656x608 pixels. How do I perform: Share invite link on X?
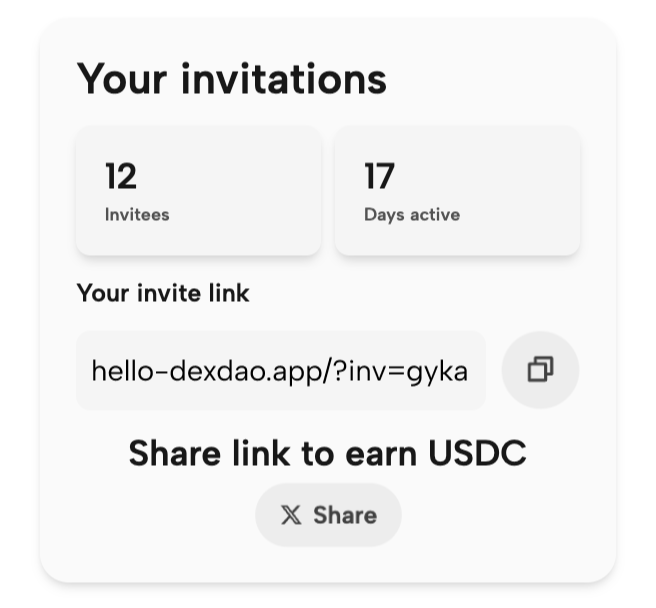tap(328, 515)
